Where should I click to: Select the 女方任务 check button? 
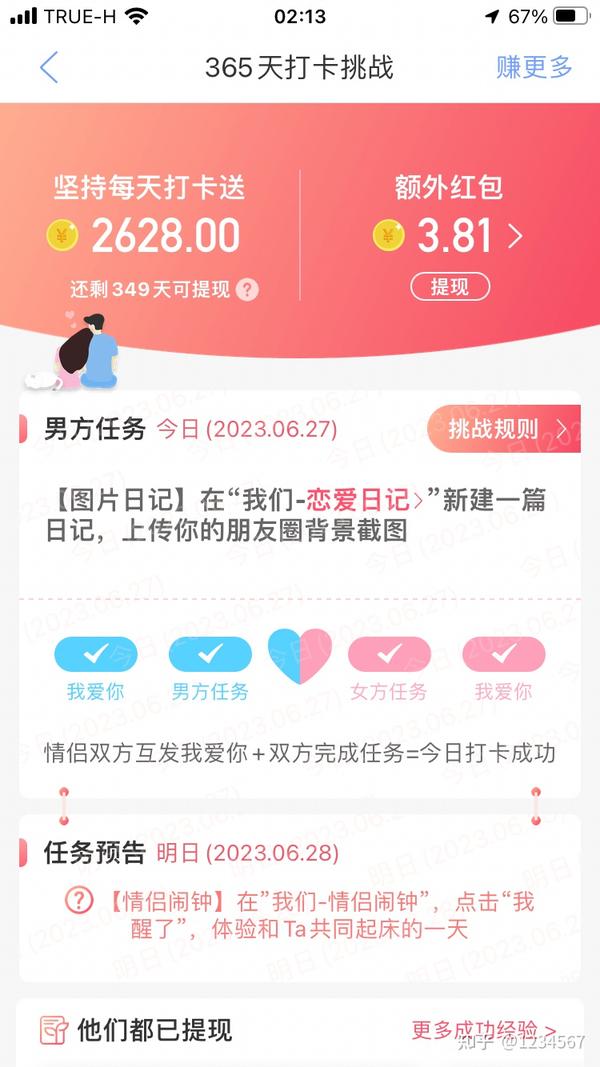coord(389,655)
